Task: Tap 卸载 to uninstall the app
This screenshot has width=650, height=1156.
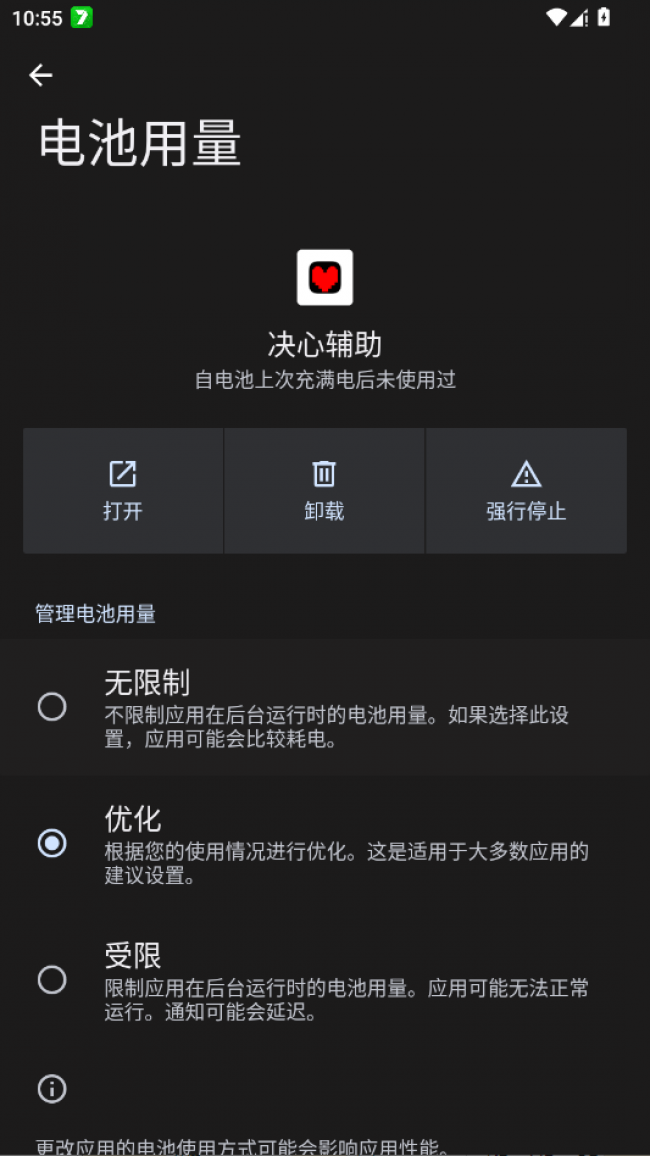Action: [x=324, y=491]
